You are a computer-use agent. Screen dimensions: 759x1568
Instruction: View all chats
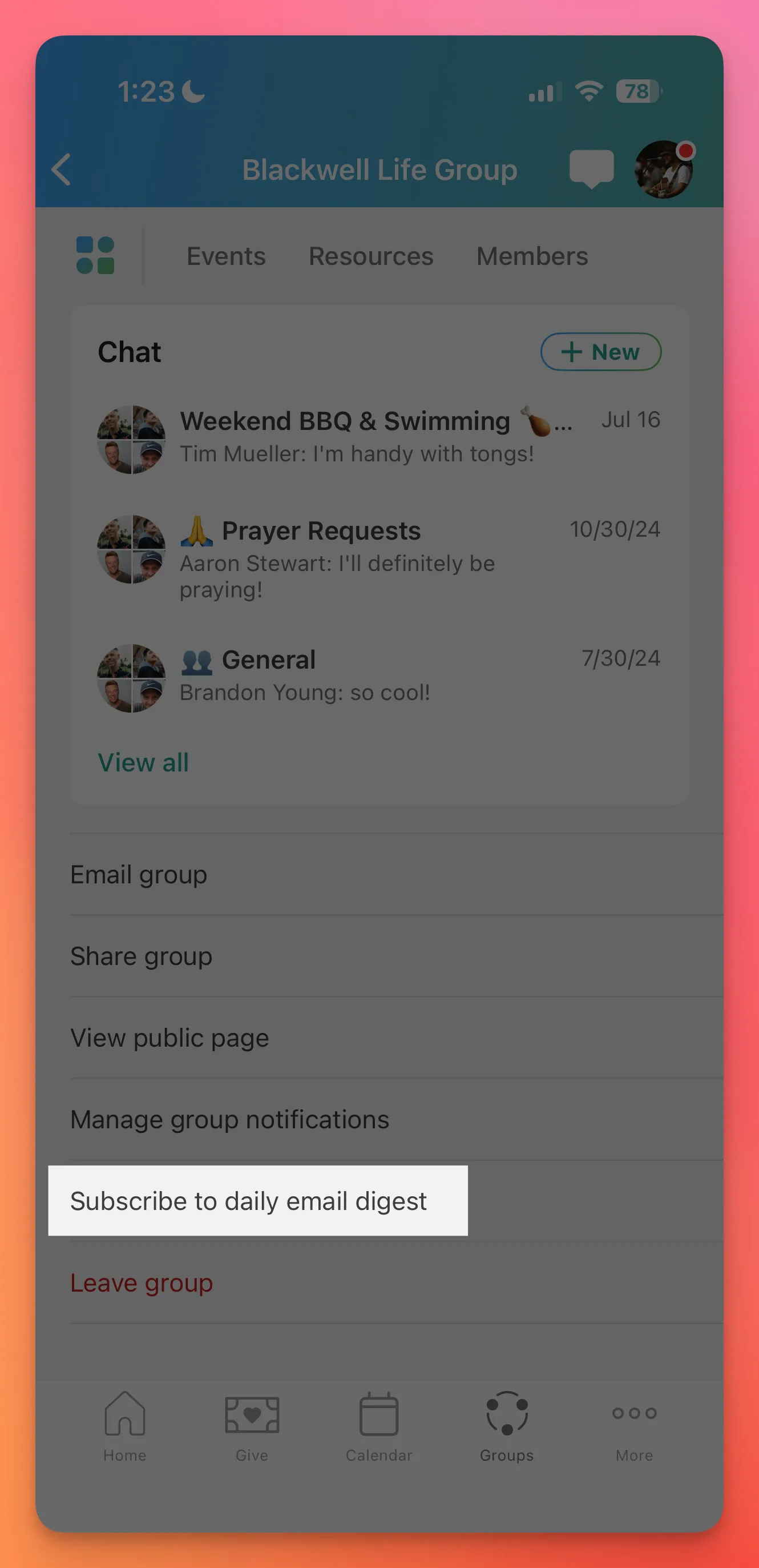coord(144,763)
